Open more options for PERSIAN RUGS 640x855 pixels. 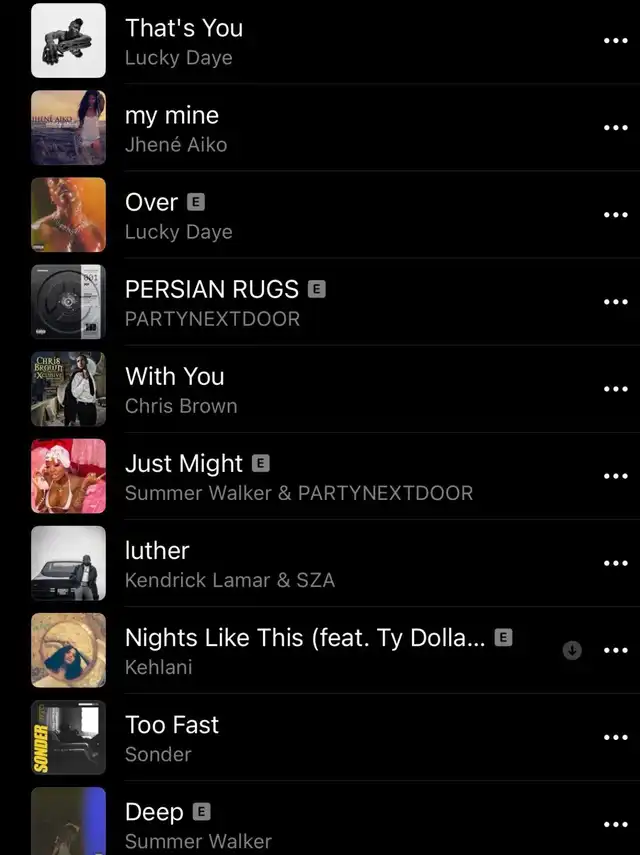[x=616, y=302]
